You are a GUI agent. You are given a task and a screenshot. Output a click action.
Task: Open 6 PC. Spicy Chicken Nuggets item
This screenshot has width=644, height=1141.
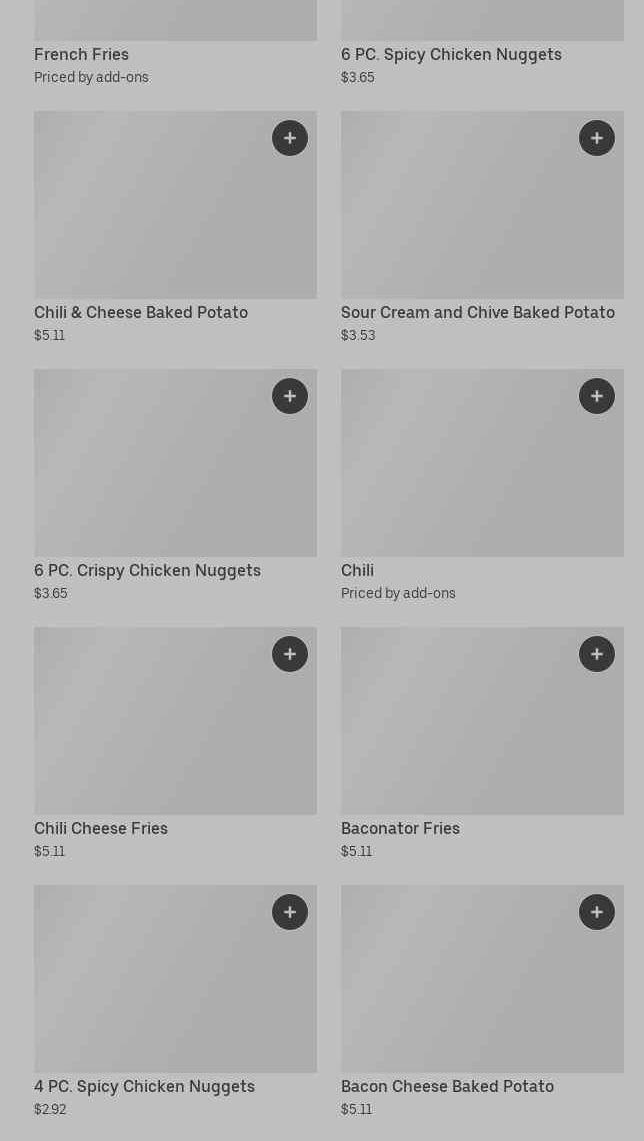451,54
